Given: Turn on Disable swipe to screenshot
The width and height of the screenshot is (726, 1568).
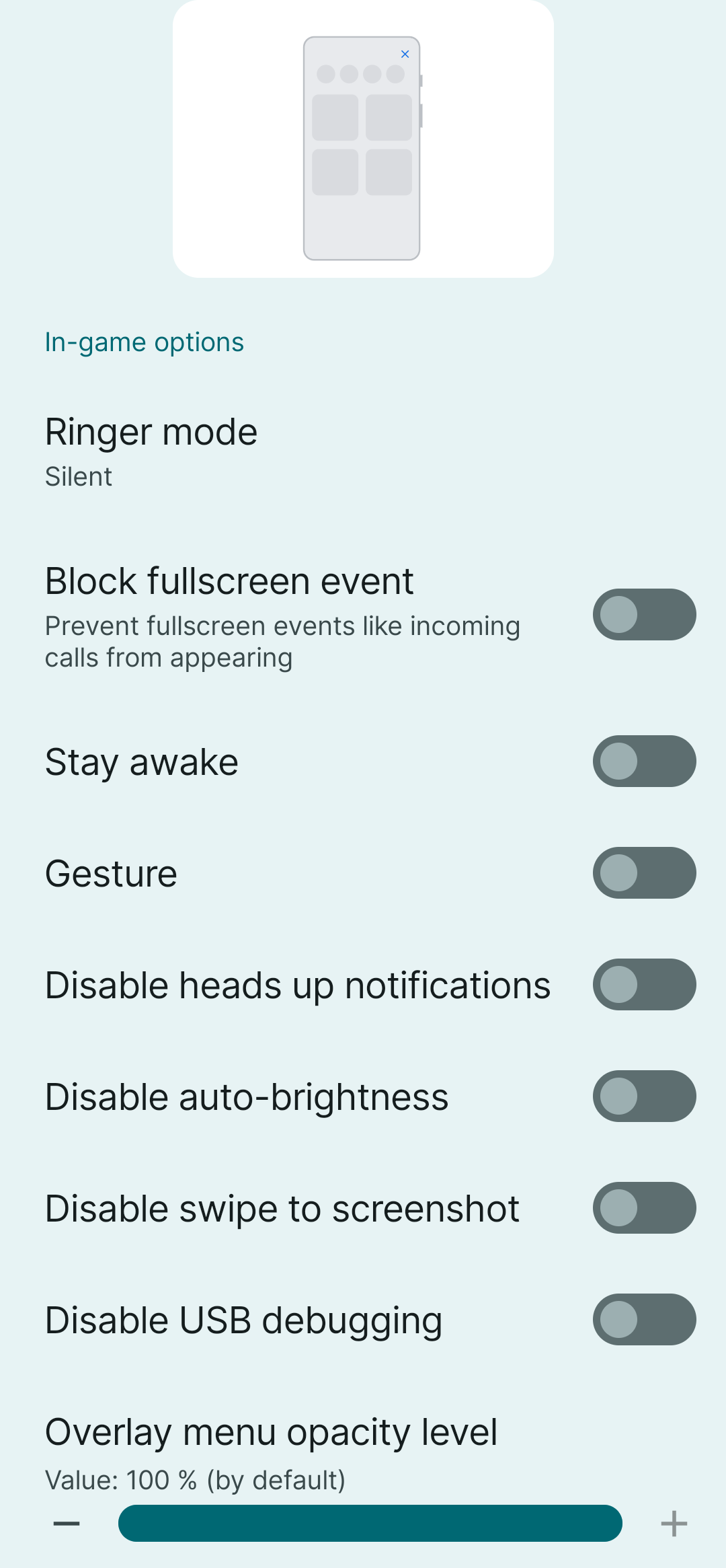Looking at the screenshot, I should click(644, 1208).
